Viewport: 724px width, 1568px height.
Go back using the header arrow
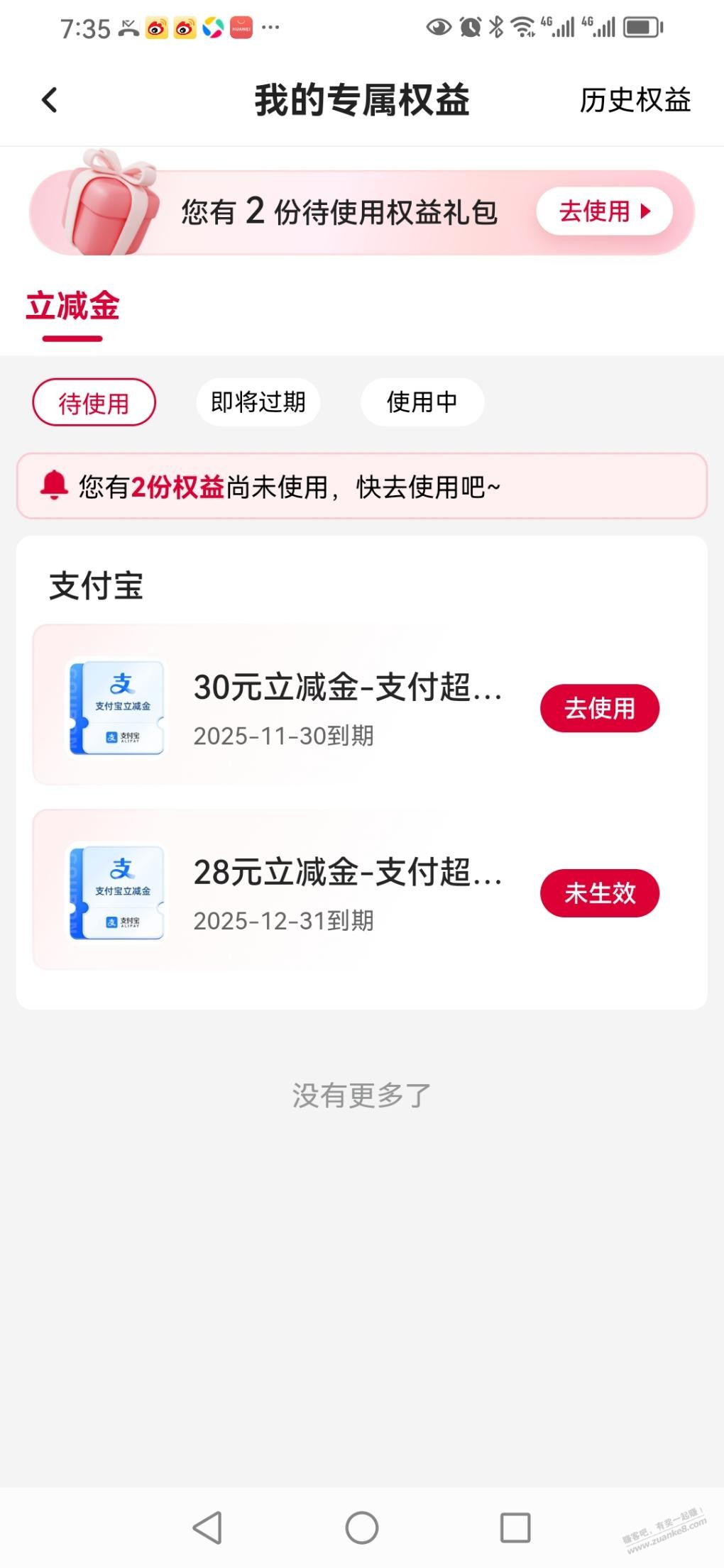click(49, 100)
